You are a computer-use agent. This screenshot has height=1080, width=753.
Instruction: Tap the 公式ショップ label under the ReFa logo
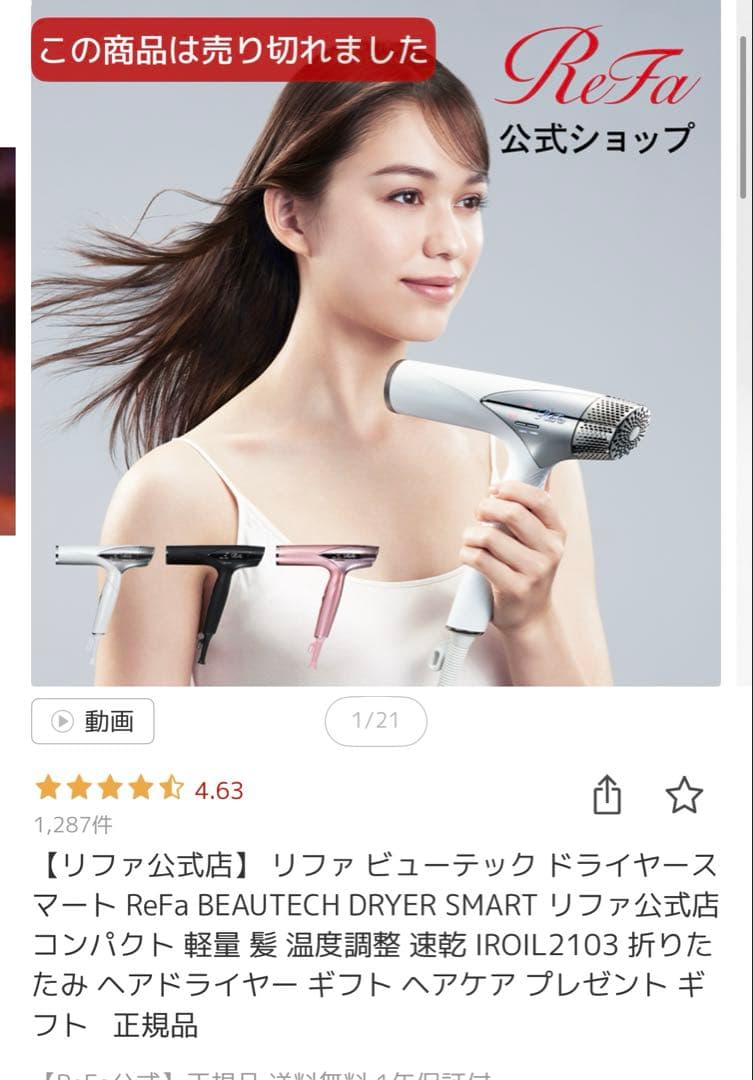coord(597,138)
